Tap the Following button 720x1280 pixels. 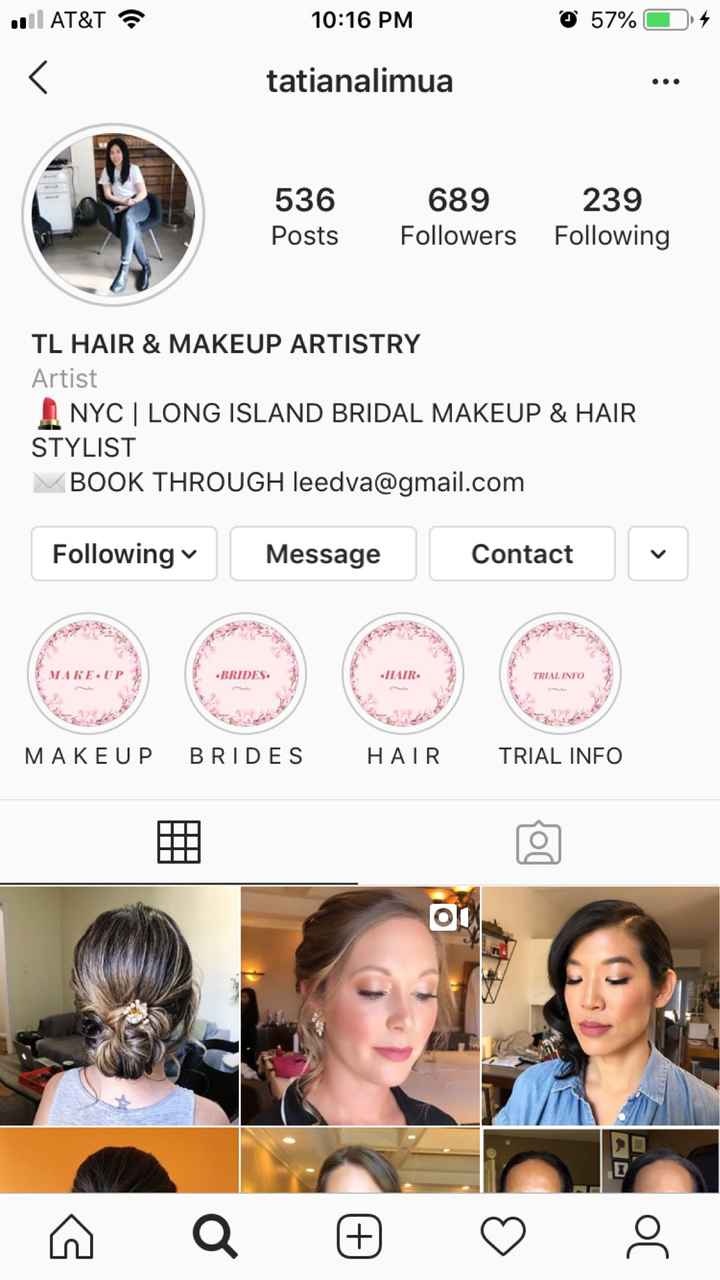point(124,554)
